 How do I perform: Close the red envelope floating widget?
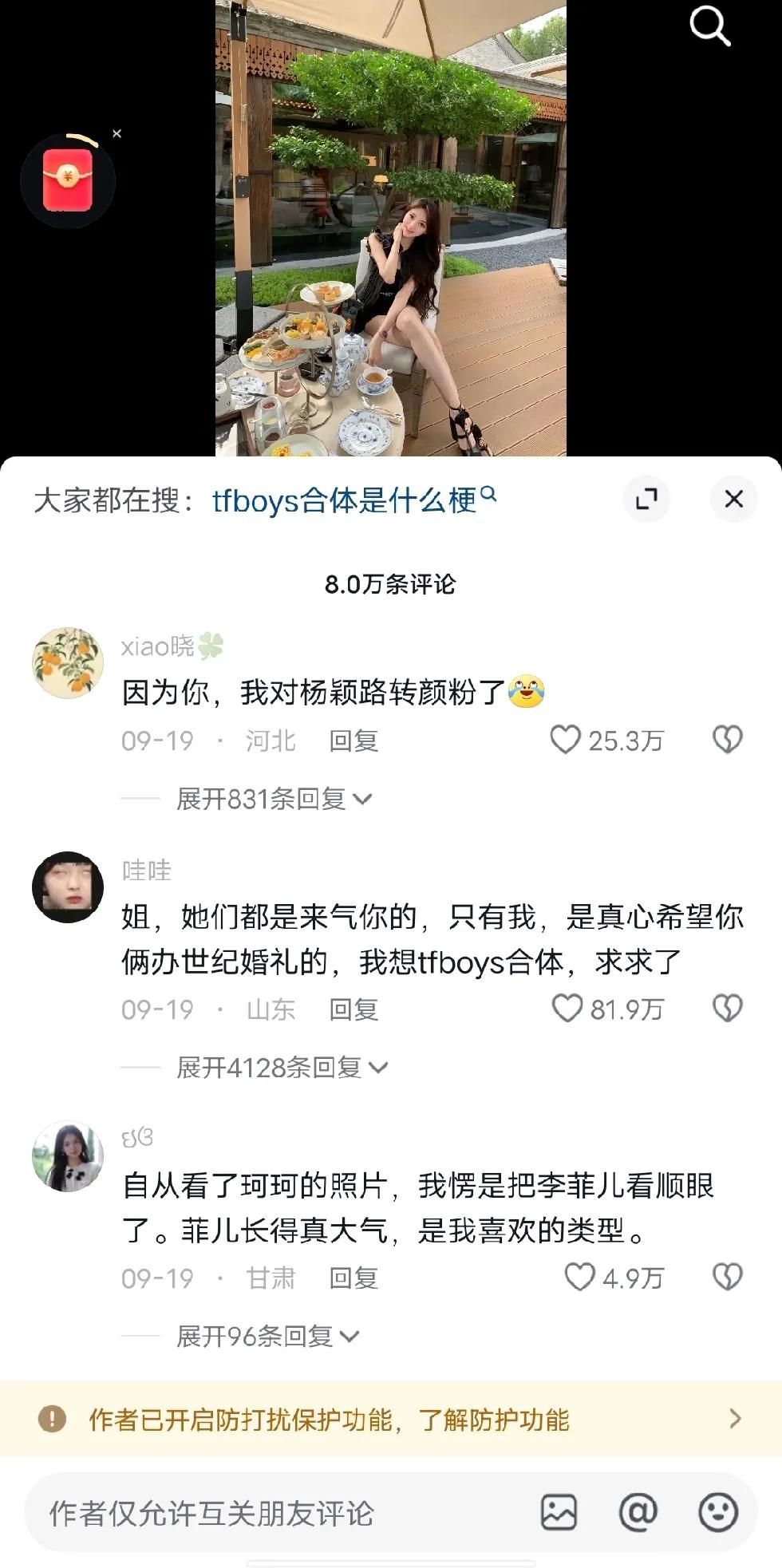(117, 133)
